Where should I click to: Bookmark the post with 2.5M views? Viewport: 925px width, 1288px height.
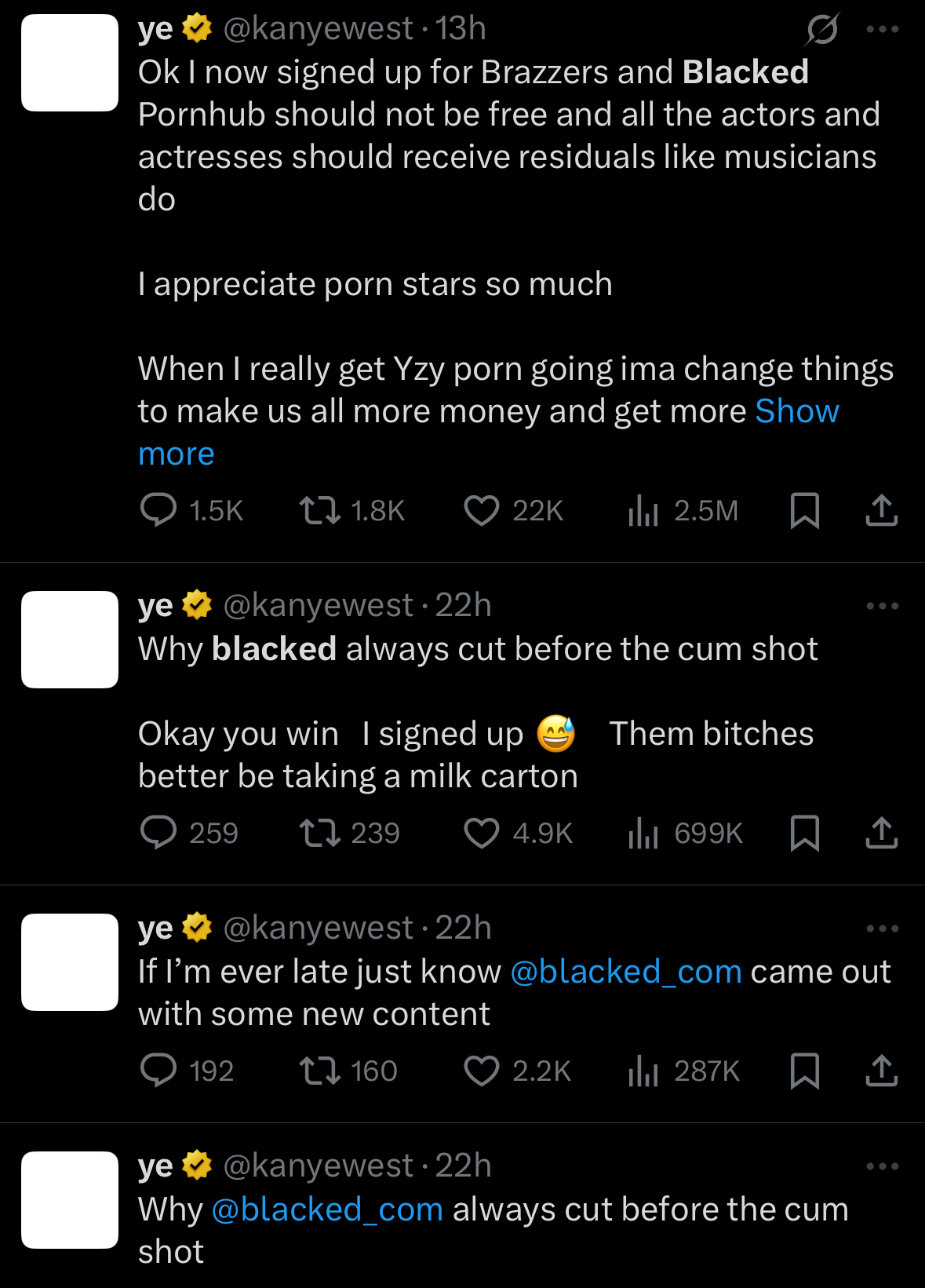805,510
